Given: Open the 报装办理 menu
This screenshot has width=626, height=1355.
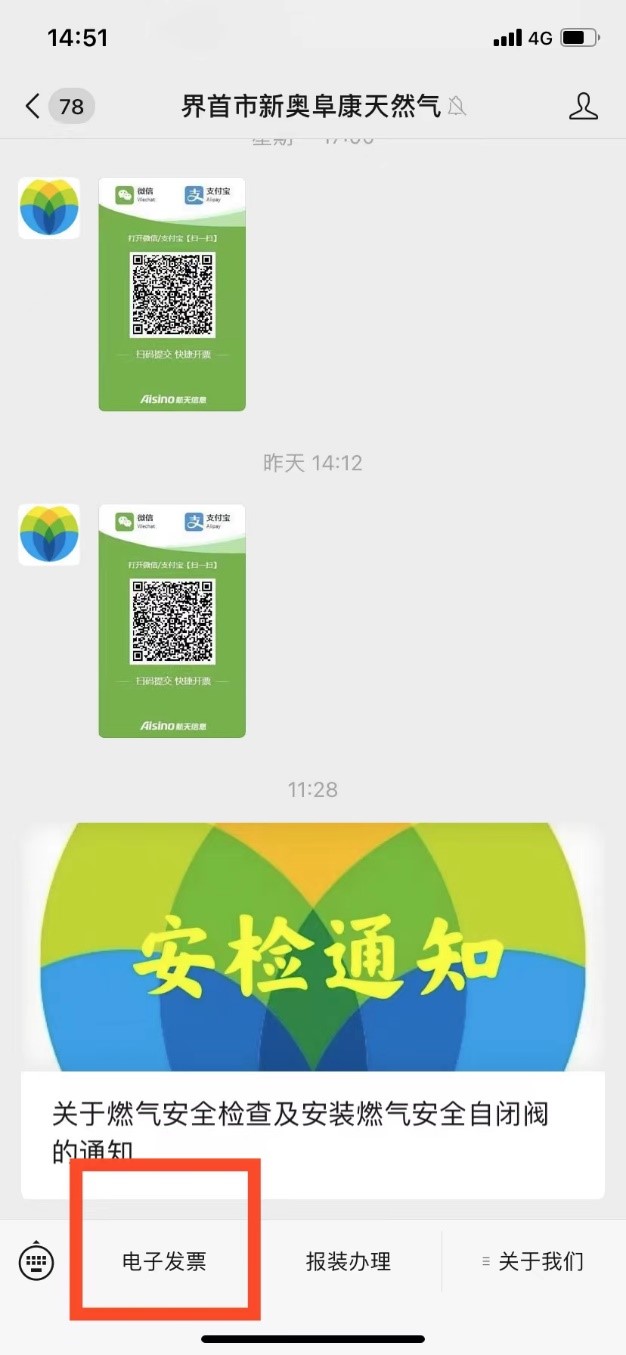Looking at the screenshot, I should (x=348, y=1262).
